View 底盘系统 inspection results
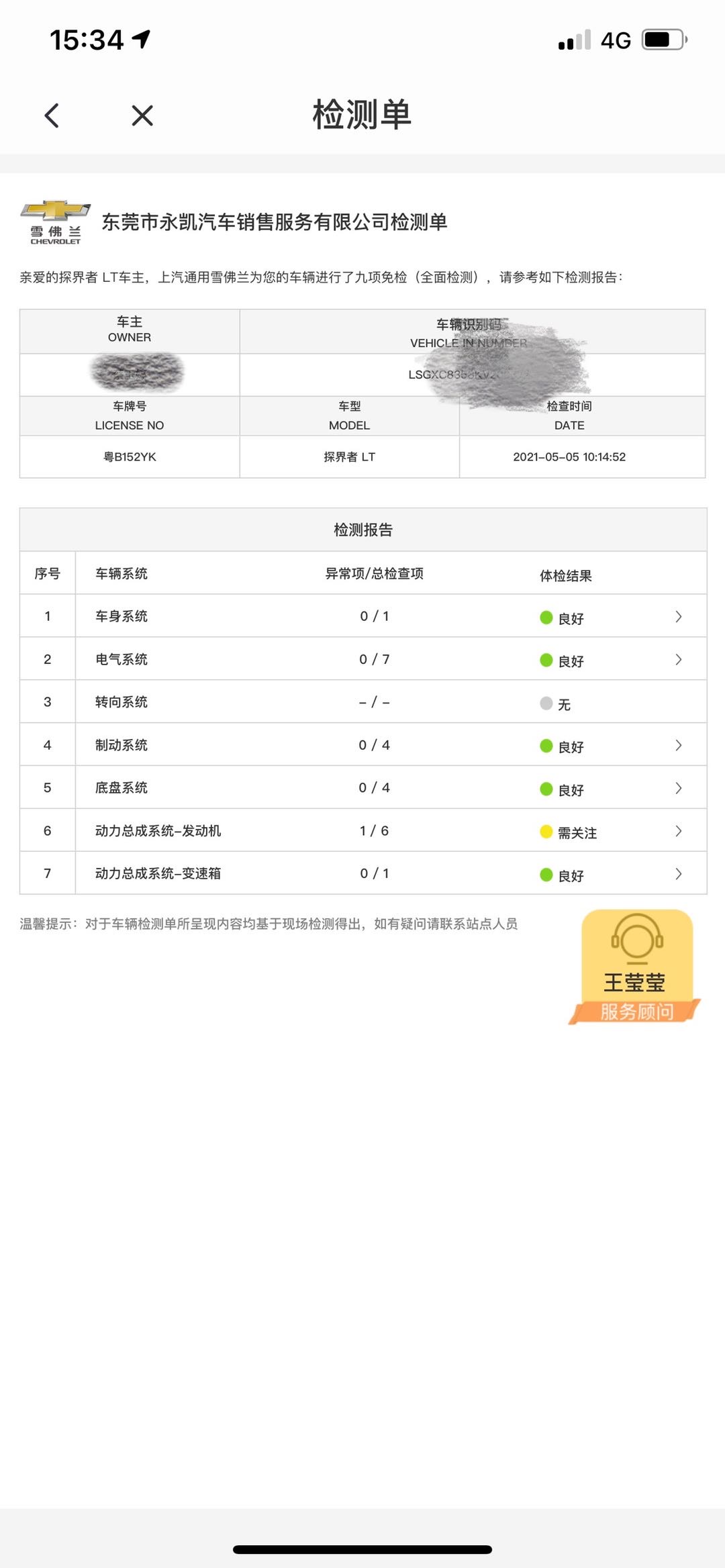 point(678,789)
